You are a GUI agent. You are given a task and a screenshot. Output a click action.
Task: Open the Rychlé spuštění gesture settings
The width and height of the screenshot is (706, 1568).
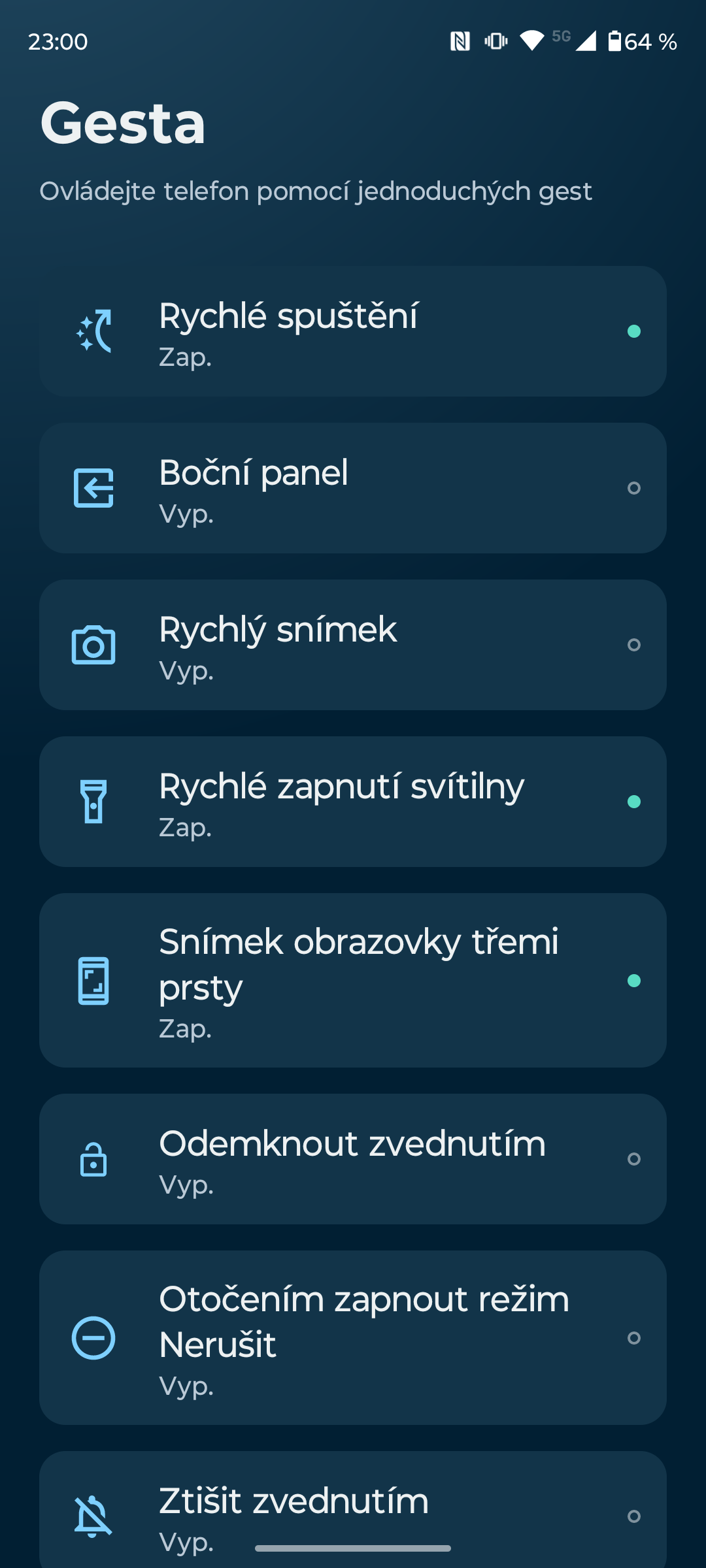tap(353, 331)
